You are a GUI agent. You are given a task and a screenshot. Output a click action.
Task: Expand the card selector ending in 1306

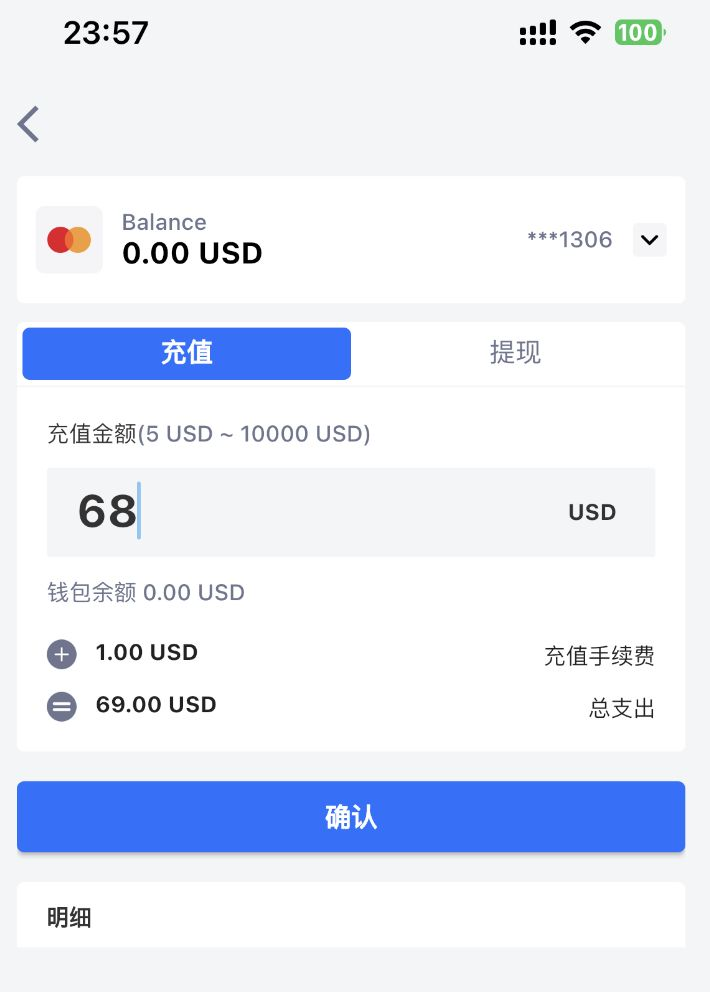[650, 240]
